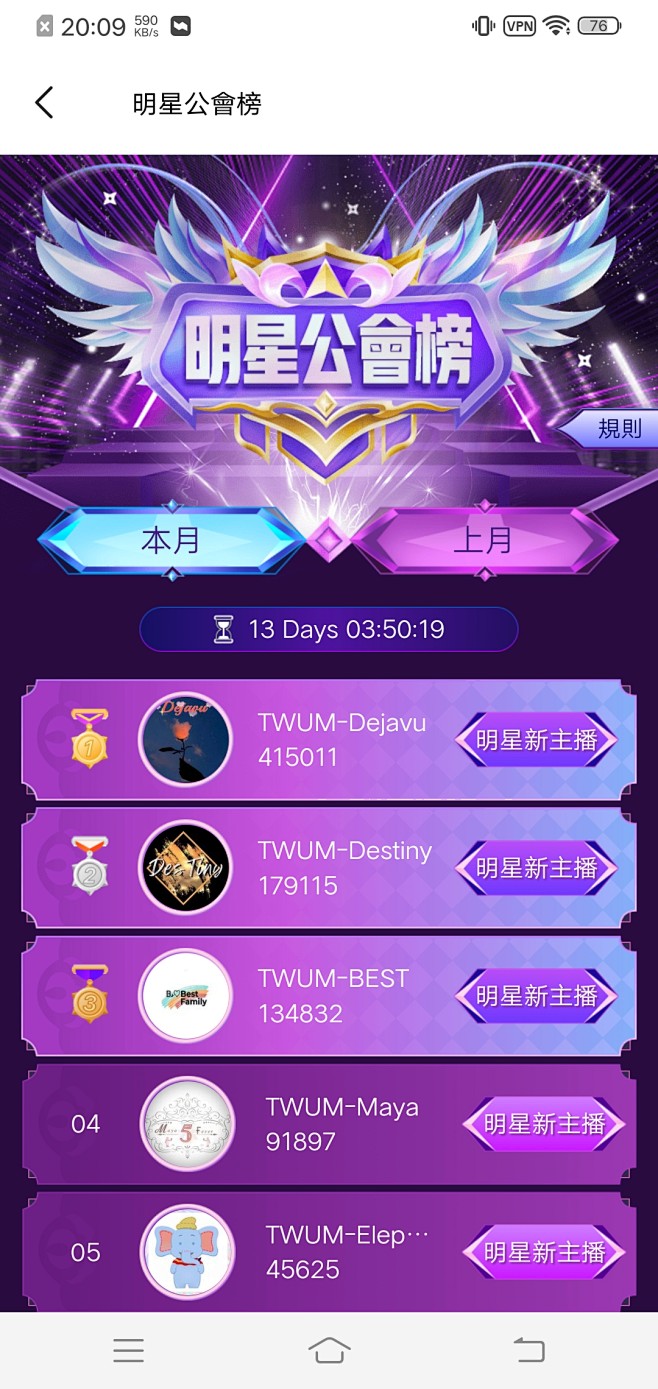Go to system home screen
Image resolution: width=658 pixels, height=1389 pixels.
pyautogui.click(x=329, y=1350)
